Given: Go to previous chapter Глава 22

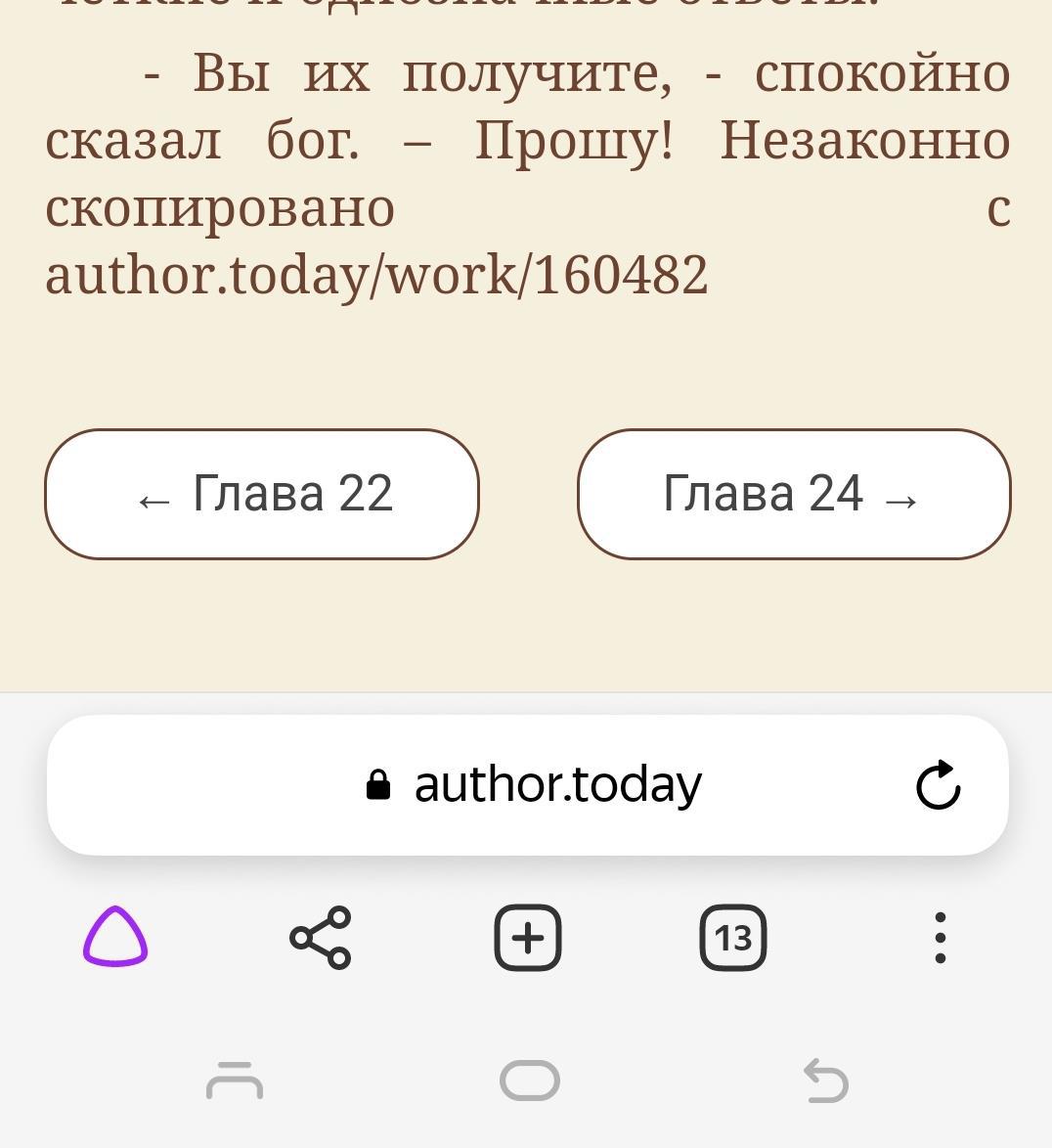Looking at the screenshot, I should [262, 494].
